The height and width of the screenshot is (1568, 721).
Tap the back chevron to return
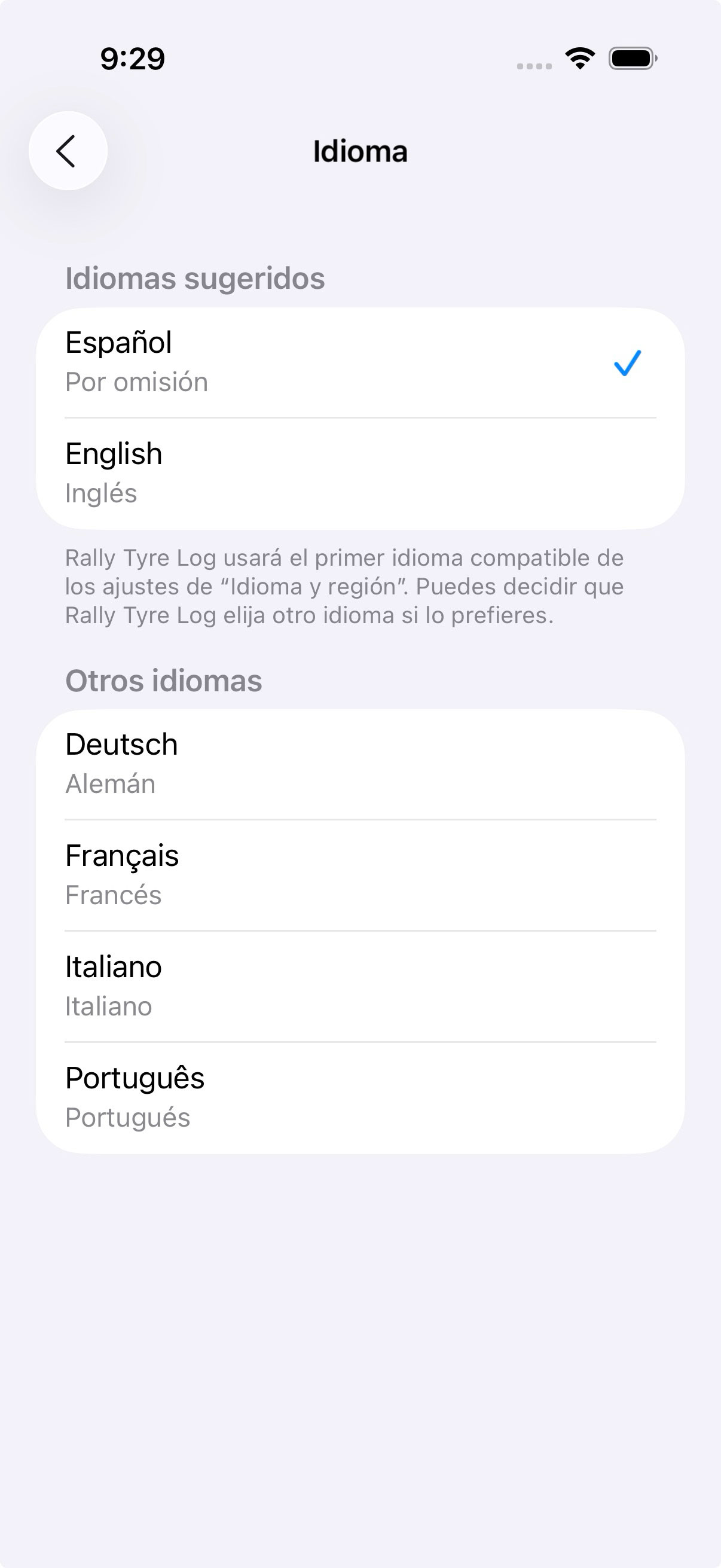click(x=67, y=151)
